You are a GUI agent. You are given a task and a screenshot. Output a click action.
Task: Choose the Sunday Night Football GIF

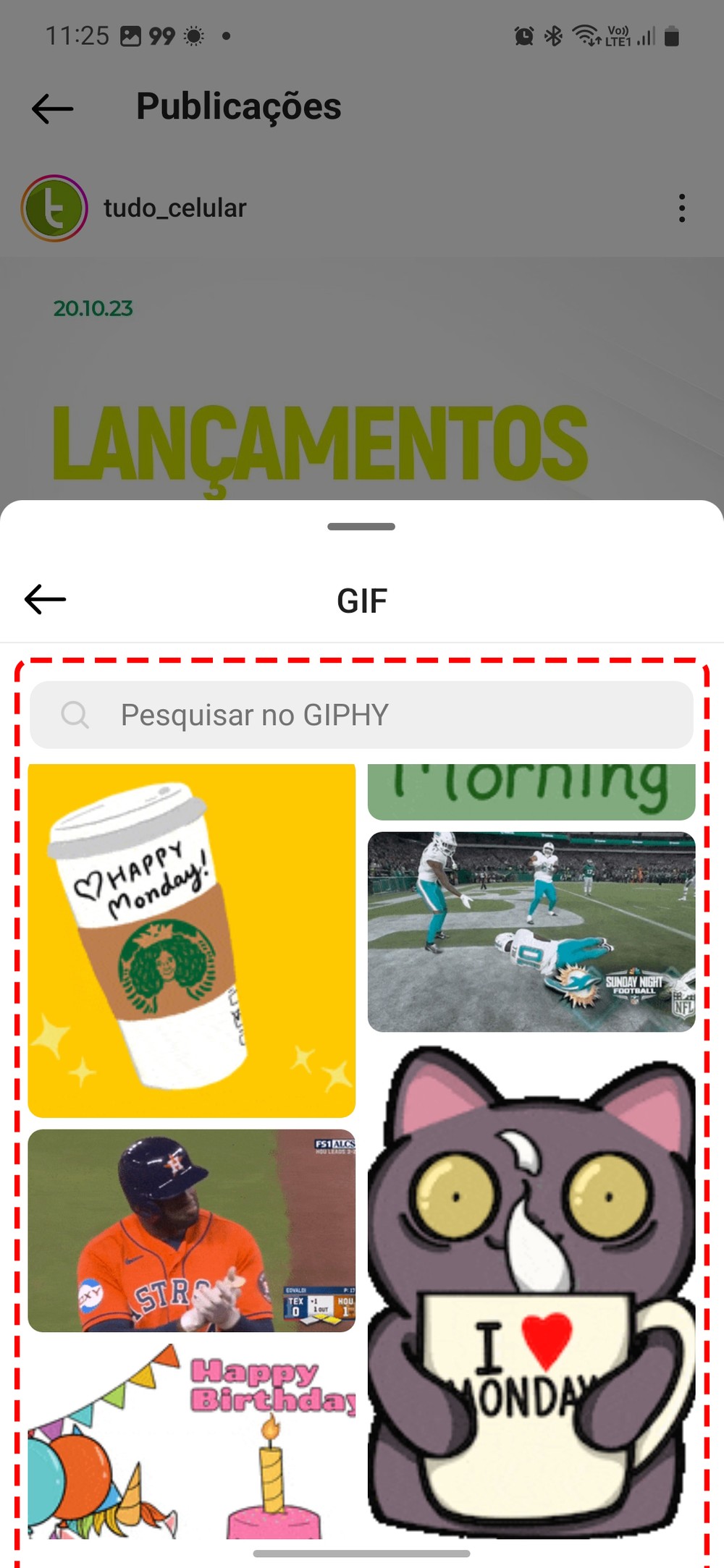(531, 931)
